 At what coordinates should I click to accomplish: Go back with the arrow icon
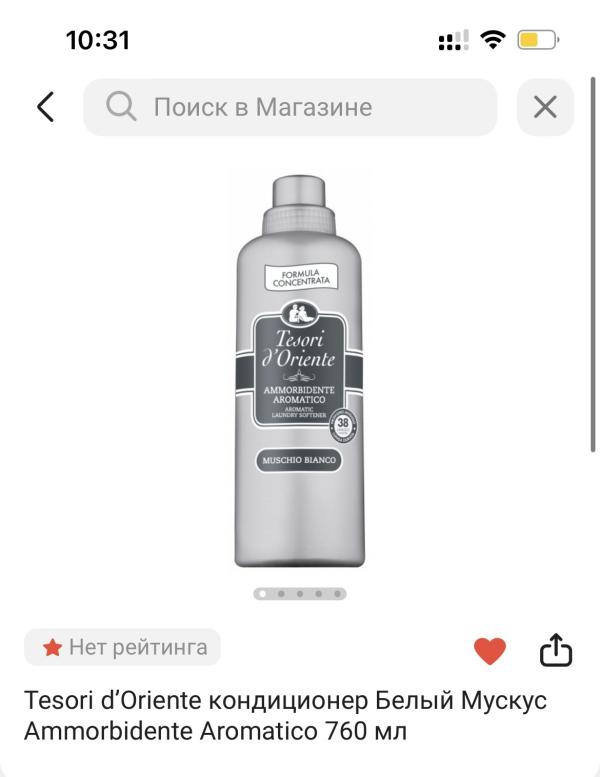(45, 107)
